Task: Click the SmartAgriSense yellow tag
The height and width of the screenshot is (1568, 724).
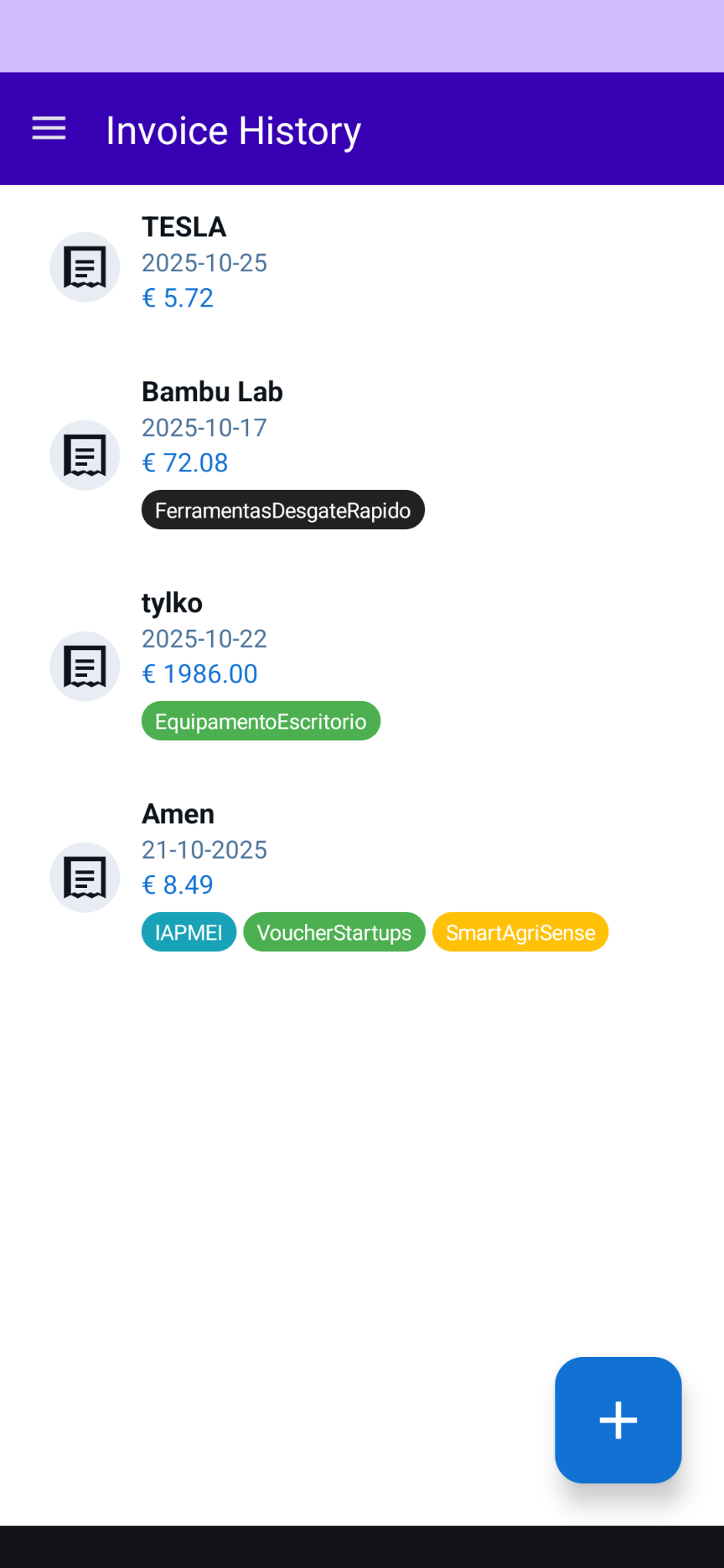Action: pos(520,931)
